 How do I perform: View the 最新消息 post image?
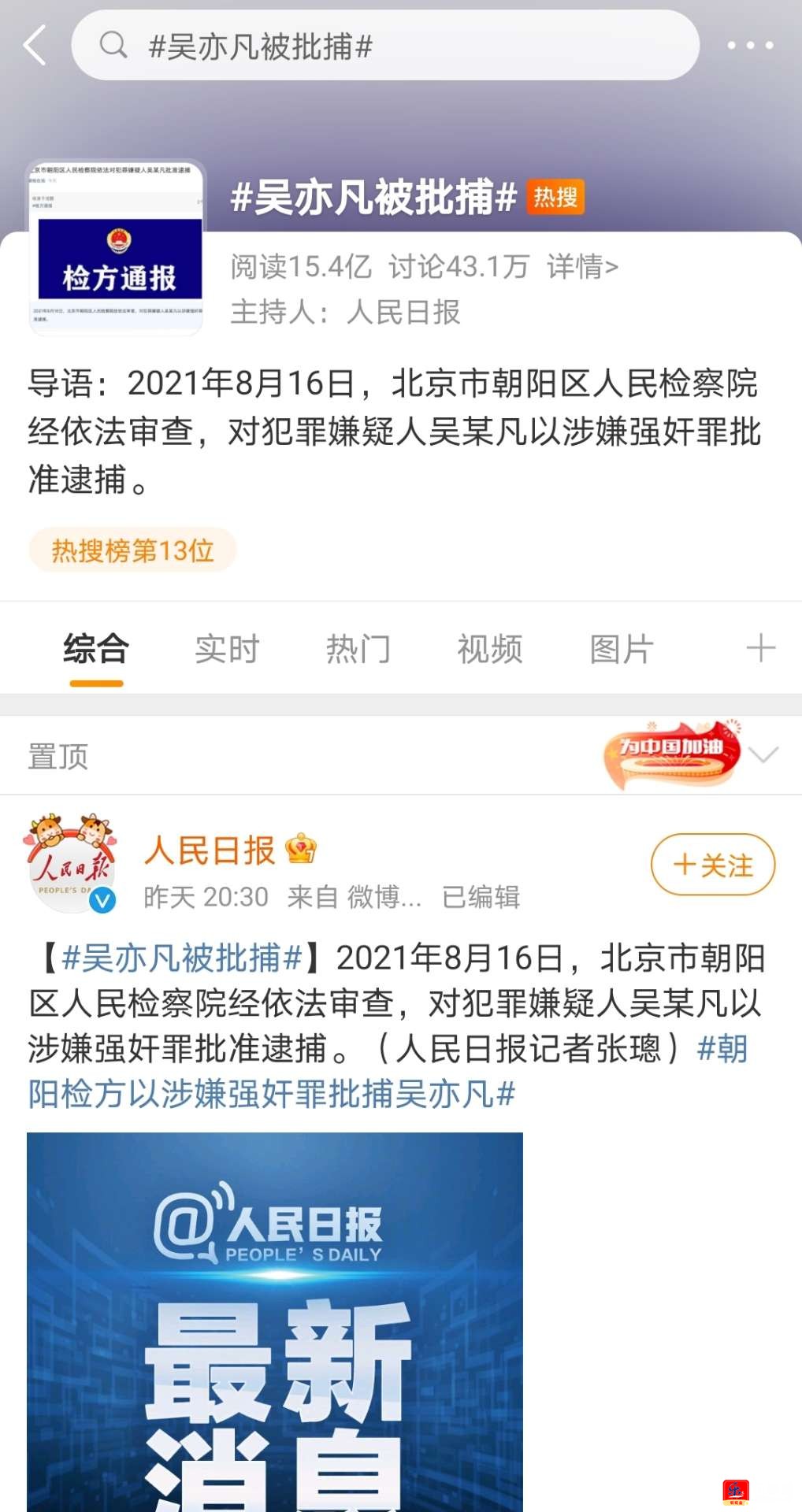click(x=275, y=1321)
